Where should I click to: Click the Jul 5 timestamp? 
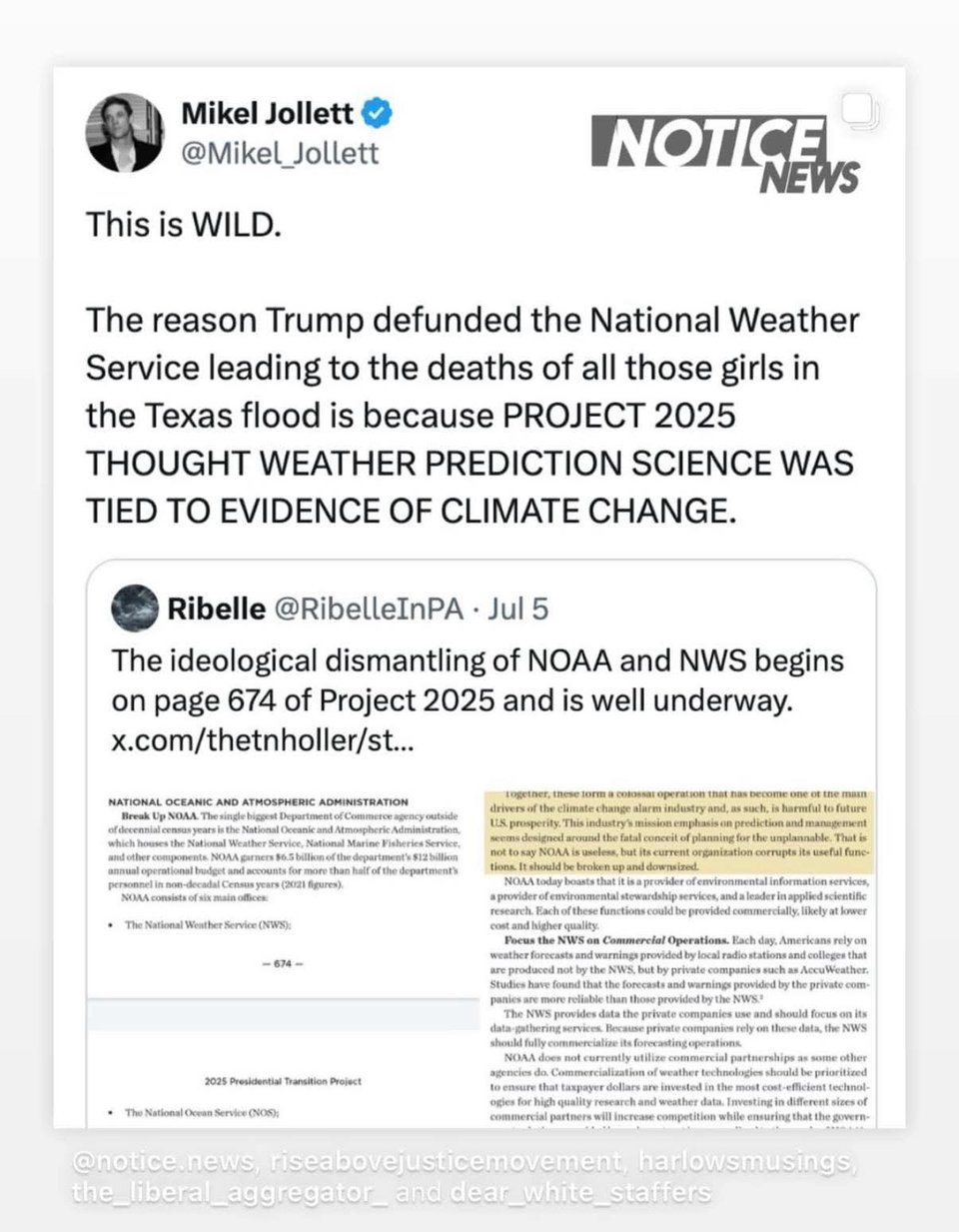coord(517,607)
